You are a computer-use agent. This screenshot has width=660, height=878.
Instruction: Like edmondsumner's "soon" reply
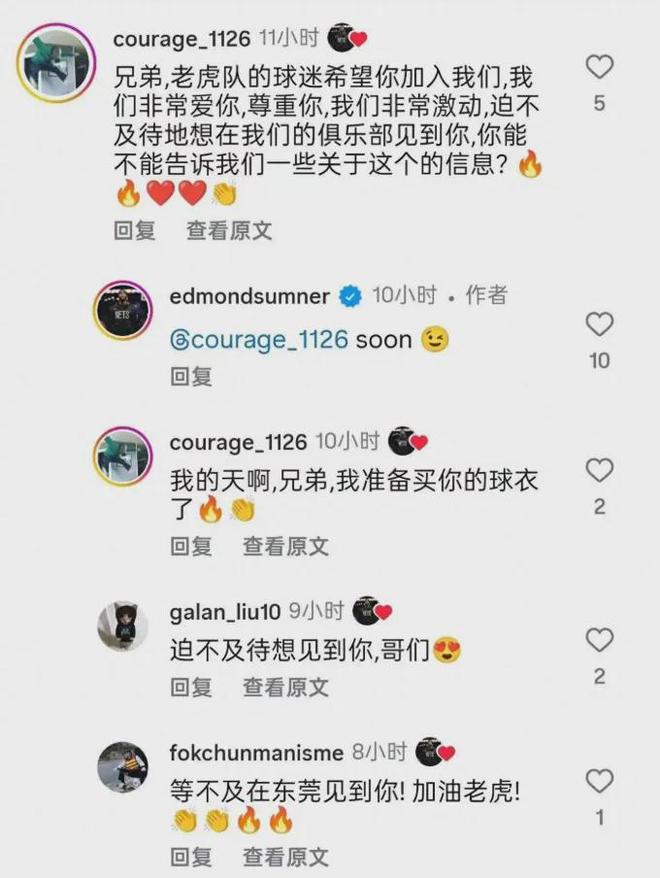click(599, 324)
